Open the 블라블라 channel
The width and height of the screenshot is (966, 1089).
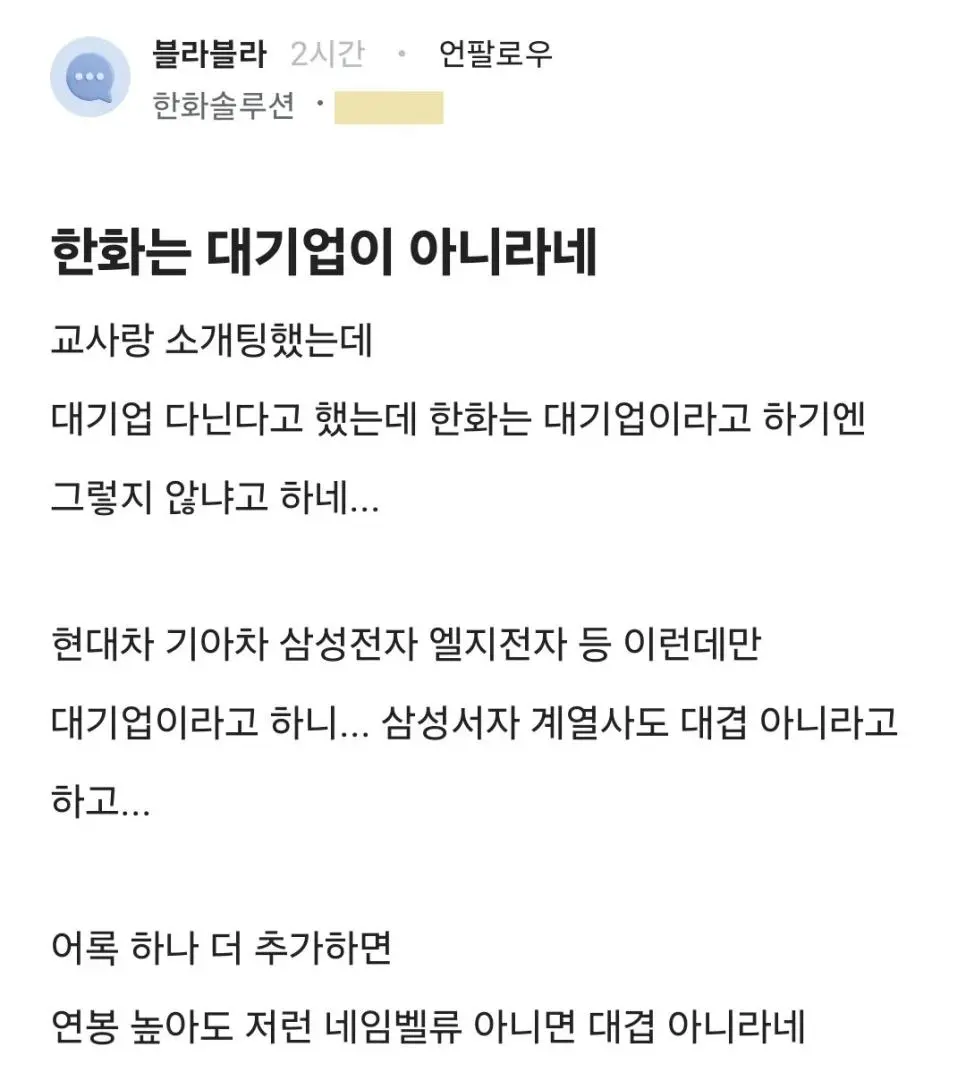pos(209,55)
